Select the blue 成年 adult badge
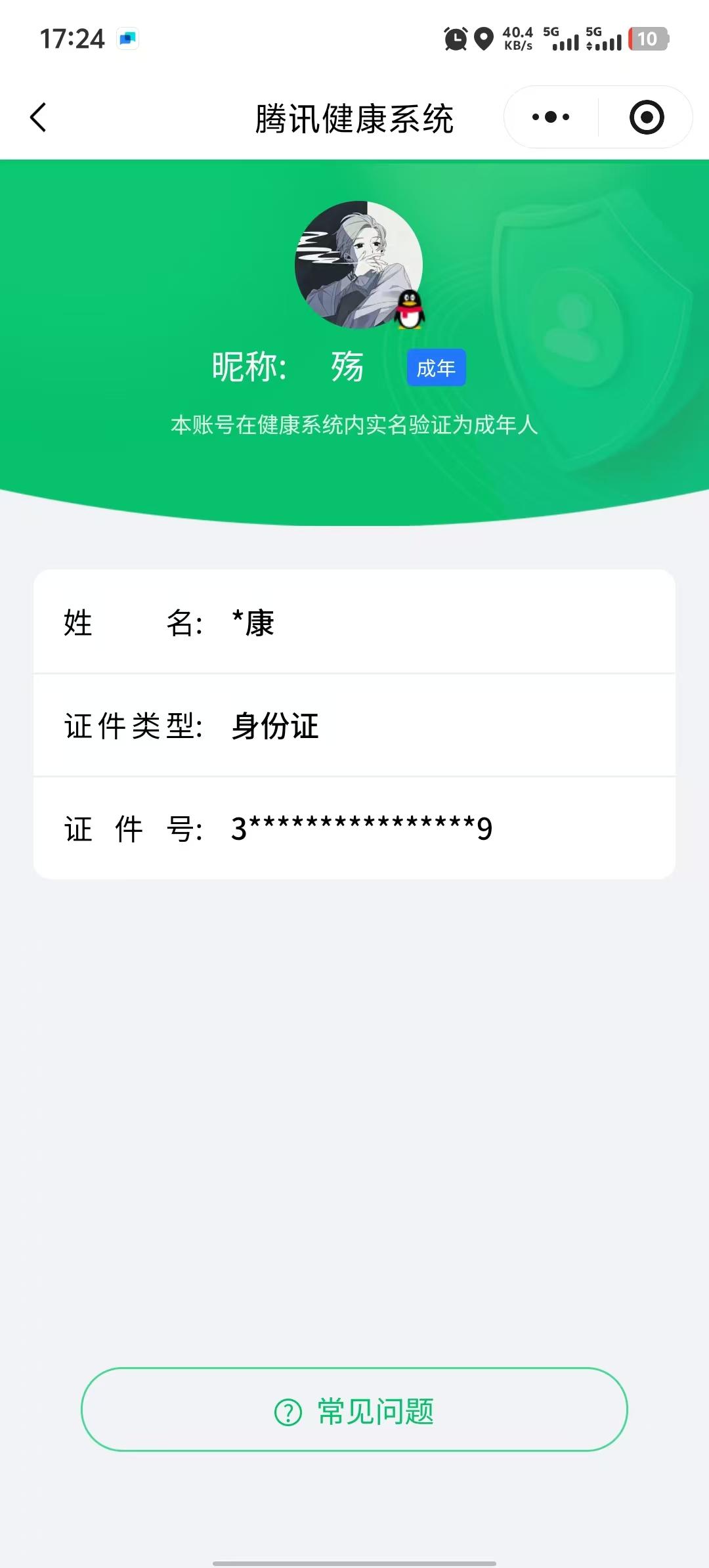Viewport: 709px width, 1568px height. pyautogui.click(x=435, y=368)
